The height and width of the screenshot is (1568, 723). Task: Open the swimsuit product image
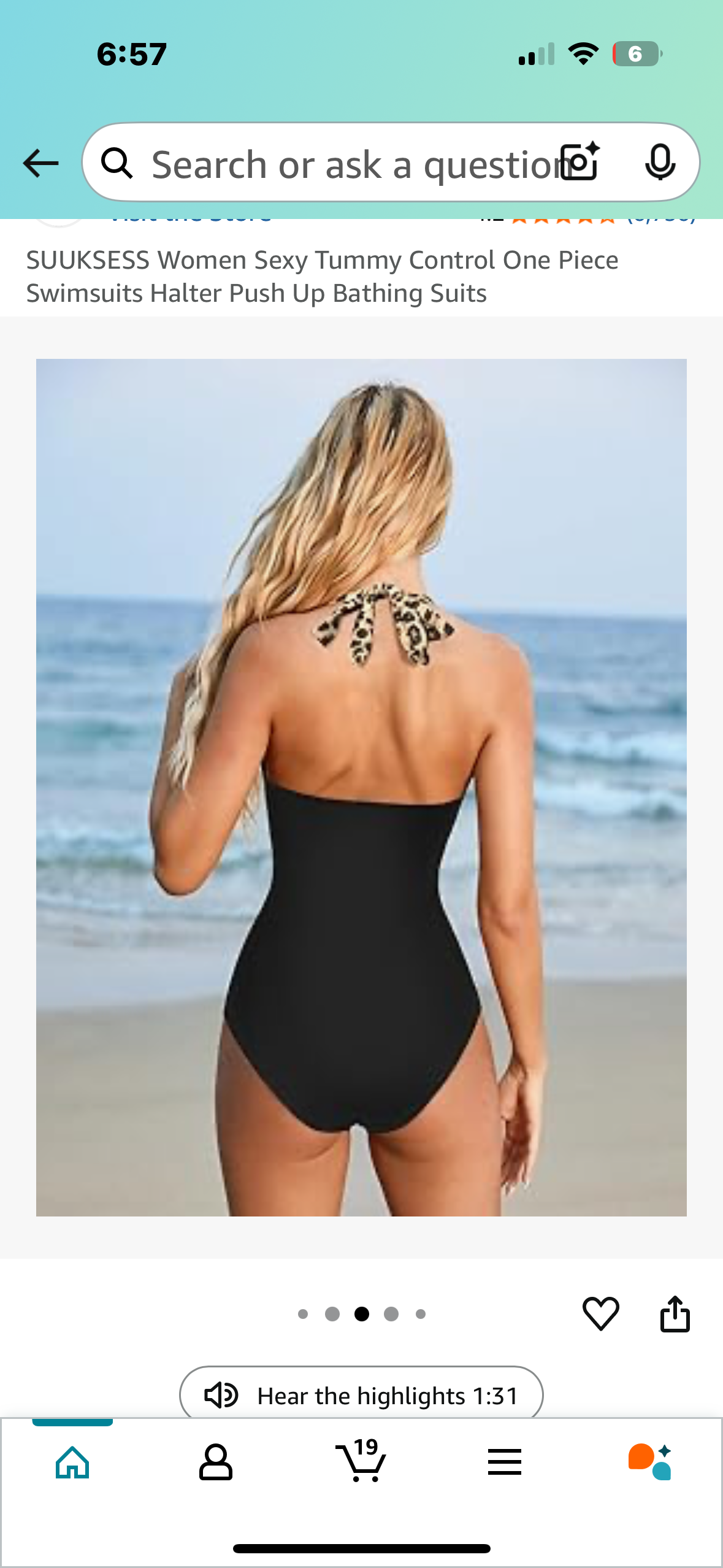click(361, 787)
